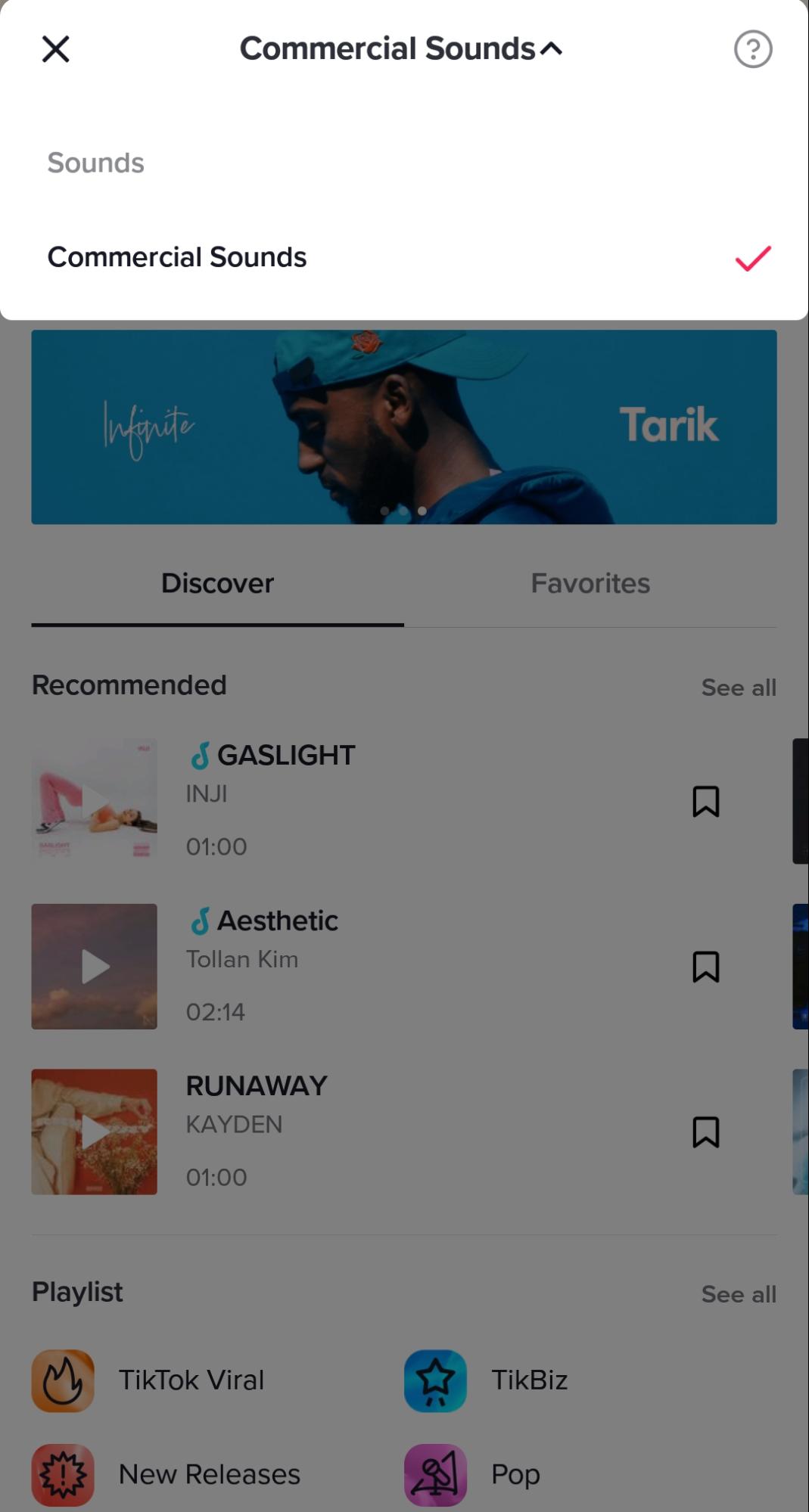
Task: Switch to the Favorites tab
Action: pos(590,583)
